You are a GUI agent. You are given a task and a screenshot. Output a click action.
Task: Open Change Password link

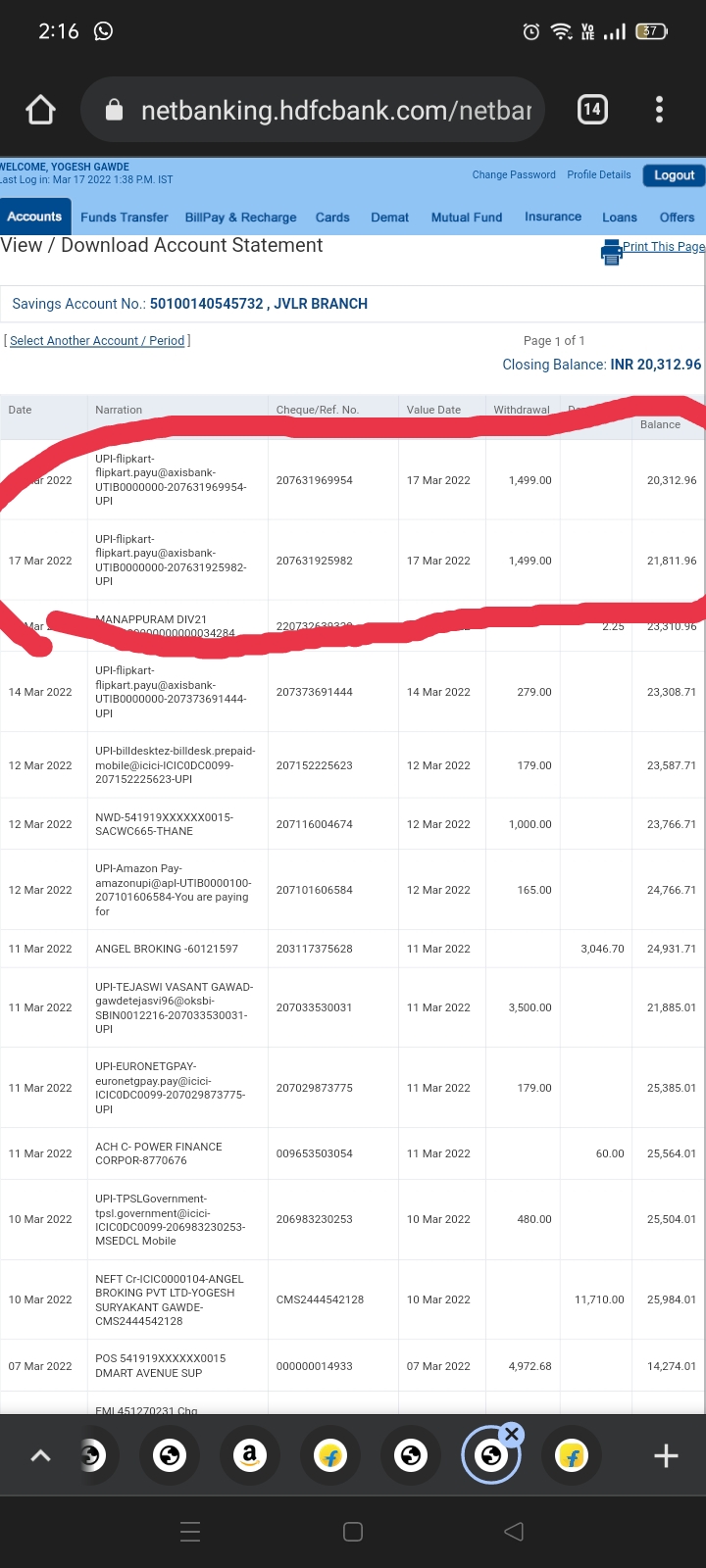pyautogui.click(x=513, y=175)
